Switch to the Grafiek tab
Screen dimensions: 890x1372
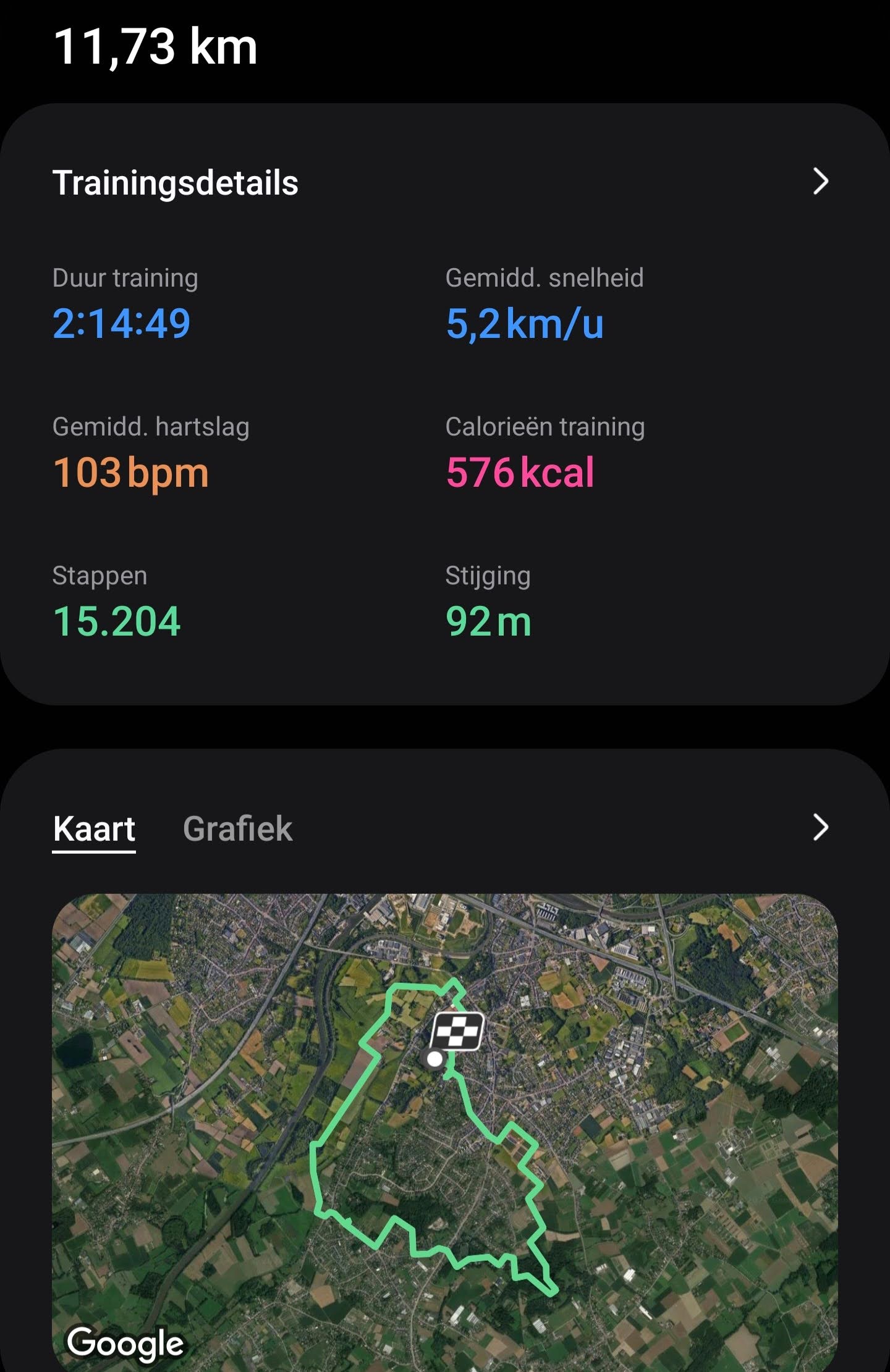237,828
